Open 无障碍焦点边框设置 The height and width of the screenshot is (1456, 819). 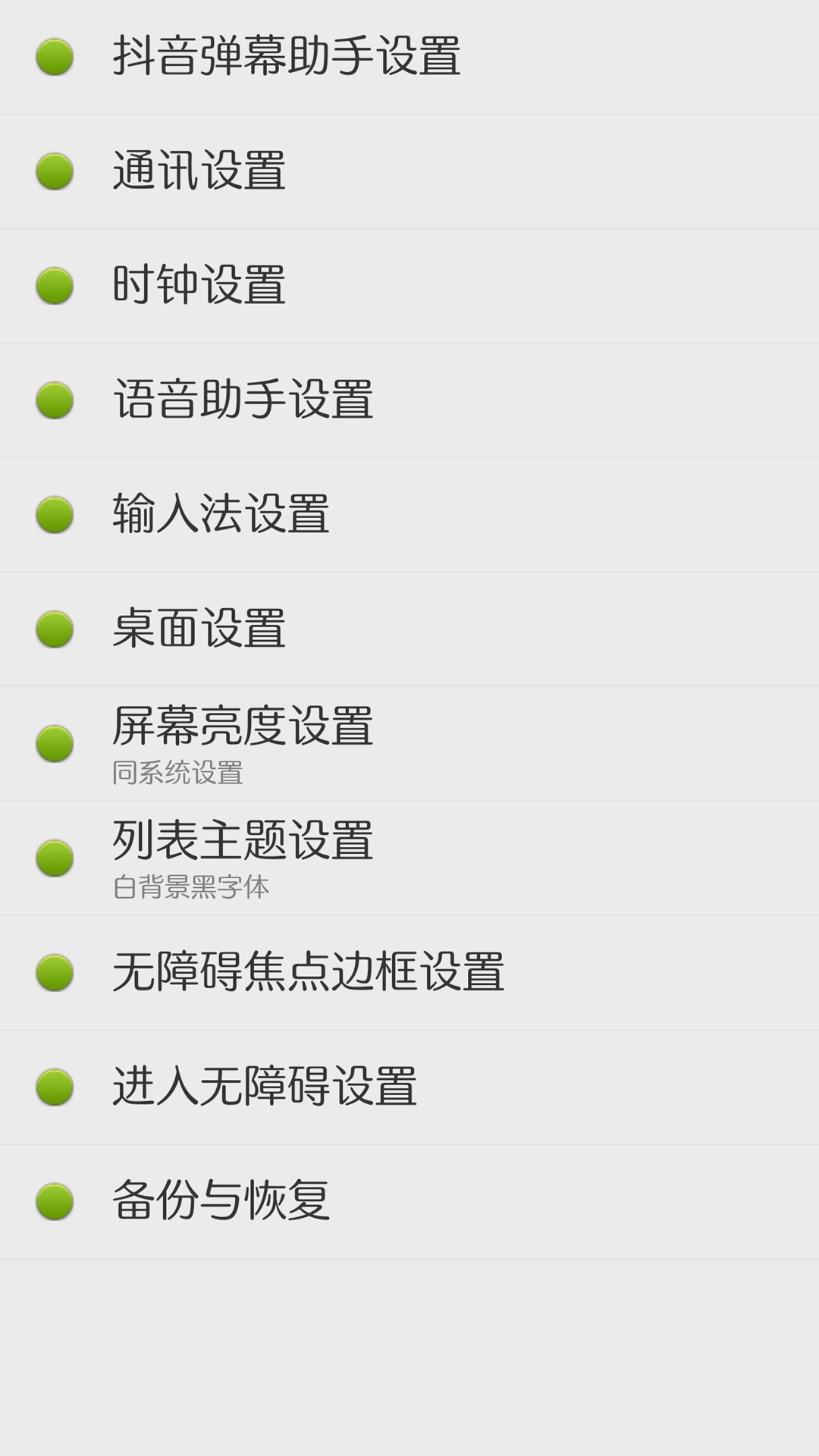308,972
